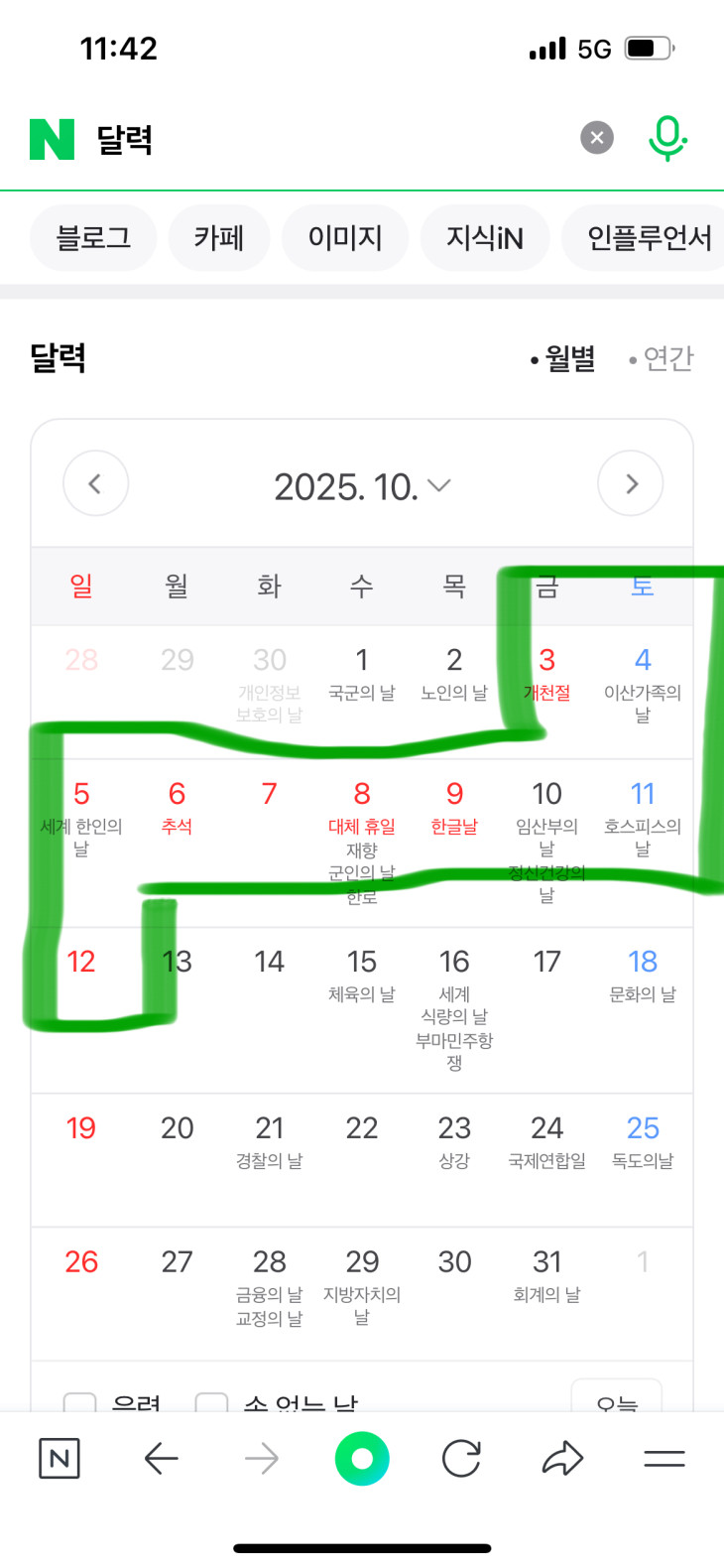Select the 연간 yearly view
The width and height of the screenshot is (724, 1568).
coord(661,358)
